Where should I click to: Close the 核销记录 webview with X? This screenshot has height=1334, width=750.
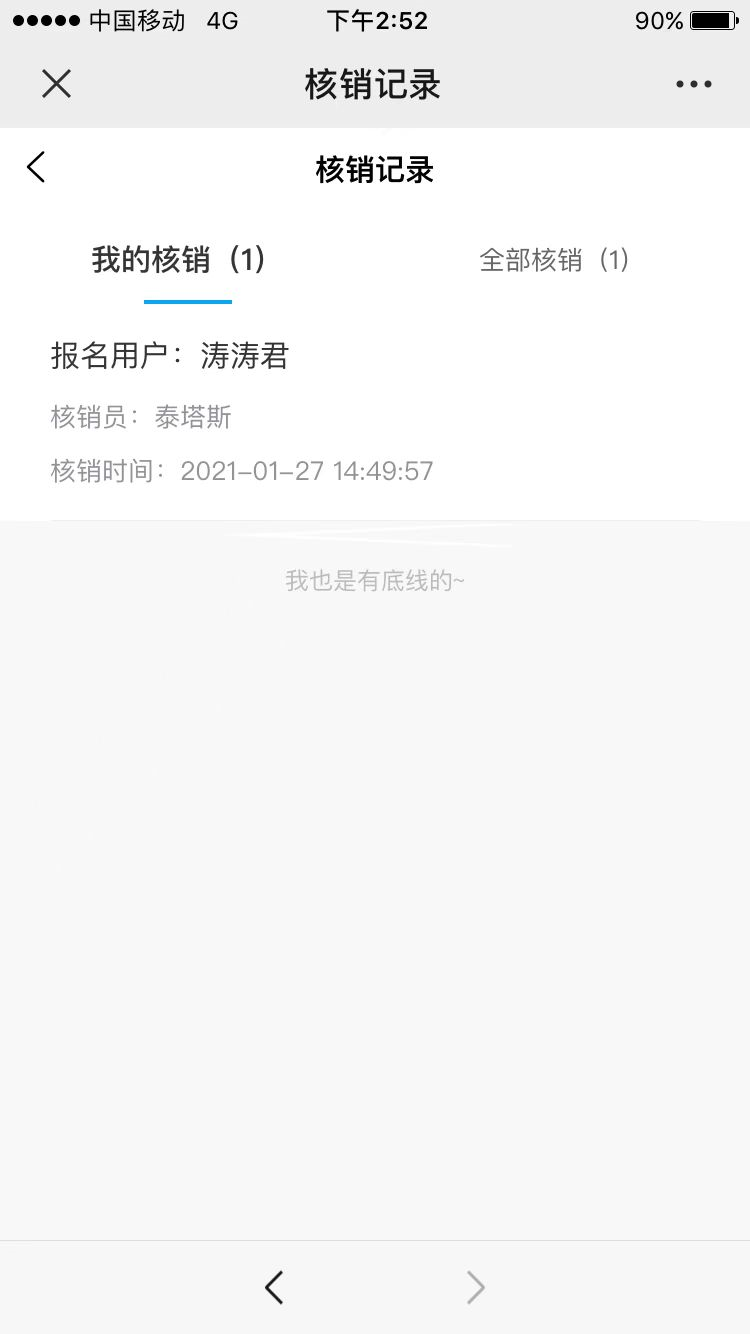coord(56,84)
